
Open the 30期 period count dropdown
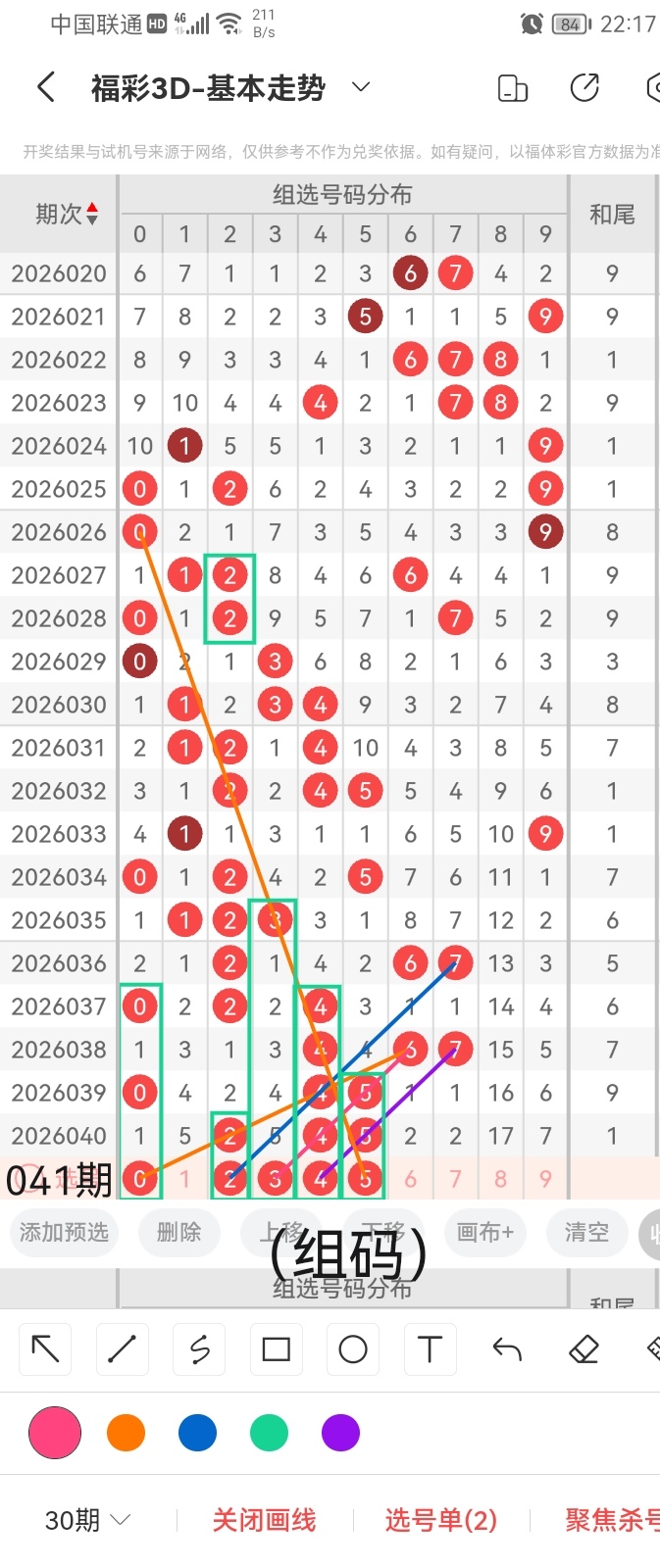[x=87, y=1520]
